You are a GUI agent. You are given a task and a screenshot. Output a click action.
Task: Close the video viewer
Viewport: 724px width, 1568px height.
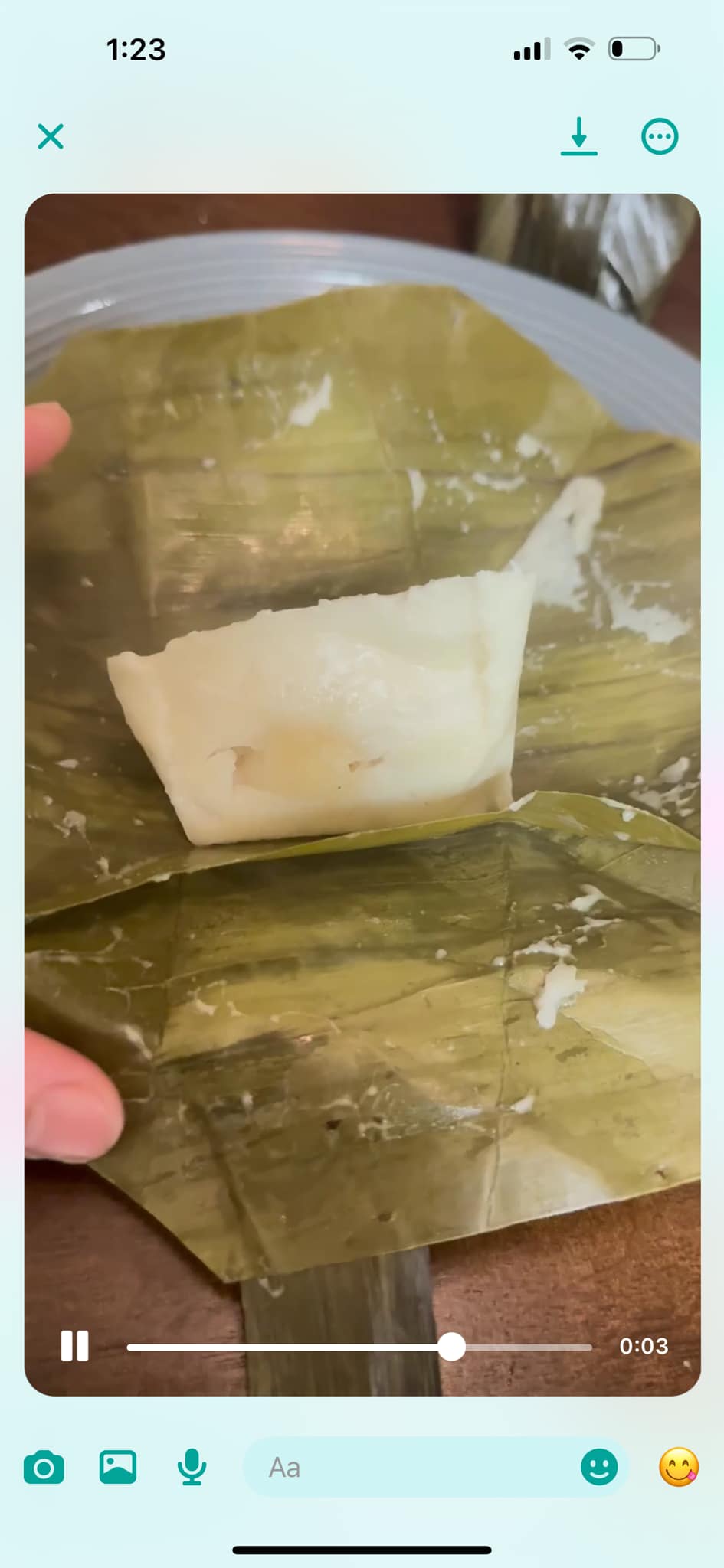pyautogui.click(x=51, y=137)
